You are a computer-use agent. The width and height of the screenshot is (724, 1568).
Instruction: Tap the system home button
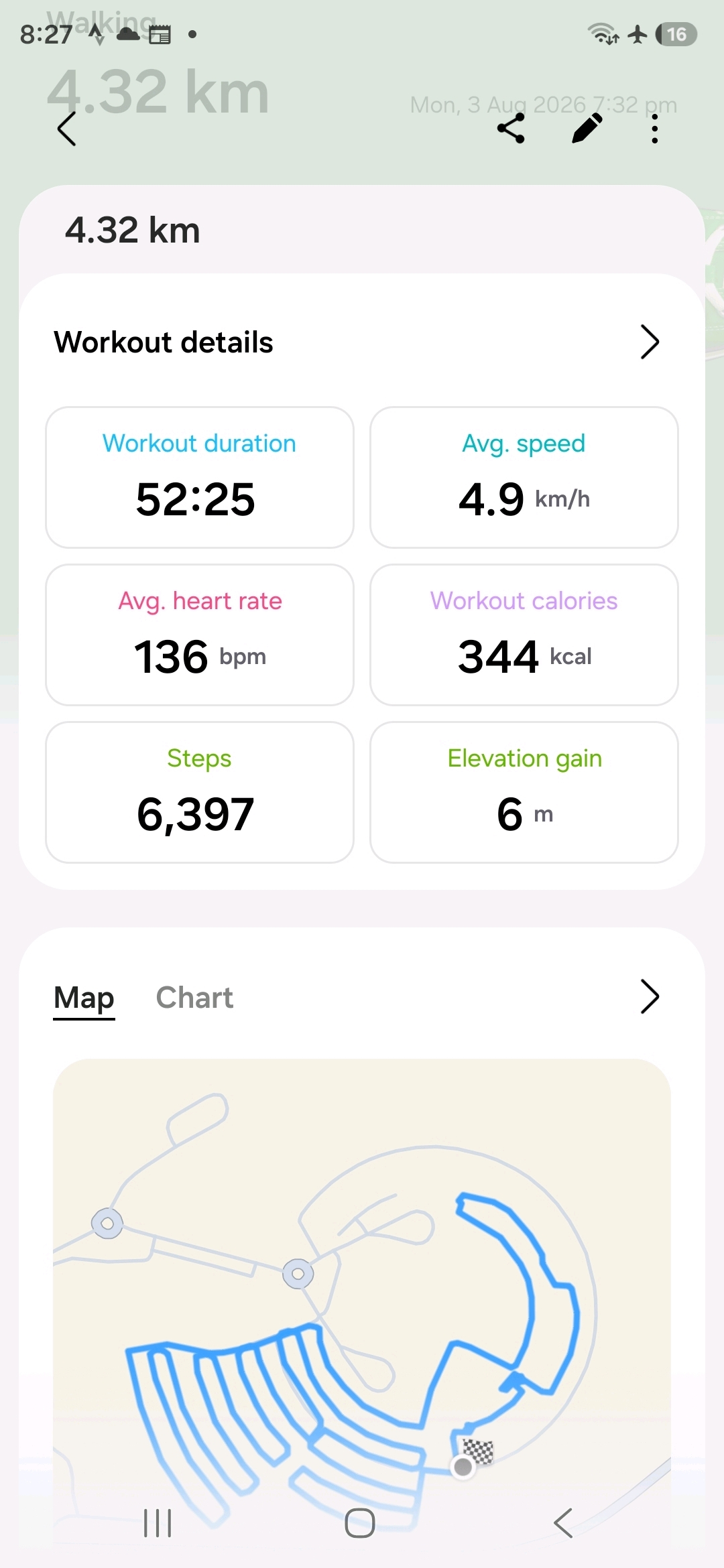tap(360, 1523)
